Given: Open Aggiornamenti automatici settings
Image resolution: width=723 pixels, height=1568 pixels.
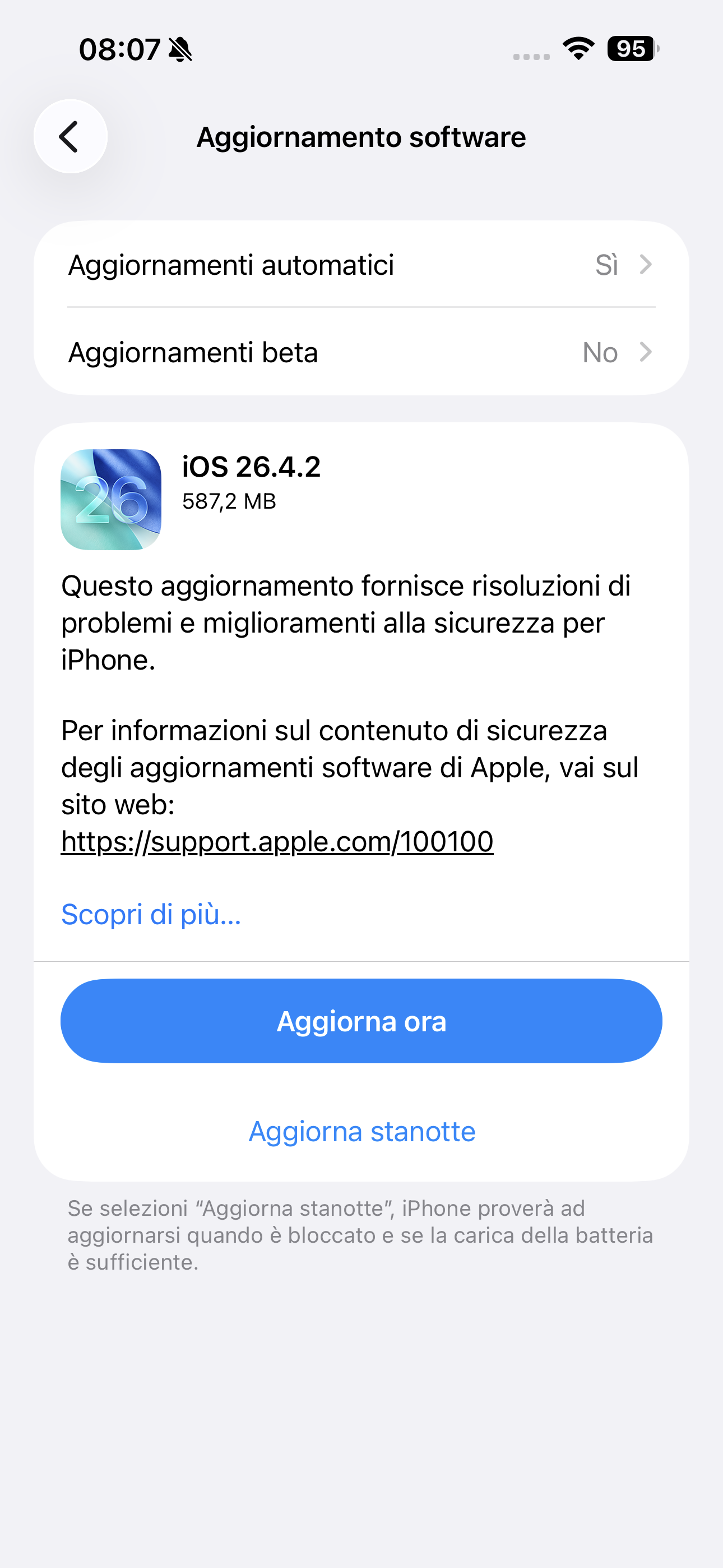Looking at the screenshot, I should coord(361,265).
